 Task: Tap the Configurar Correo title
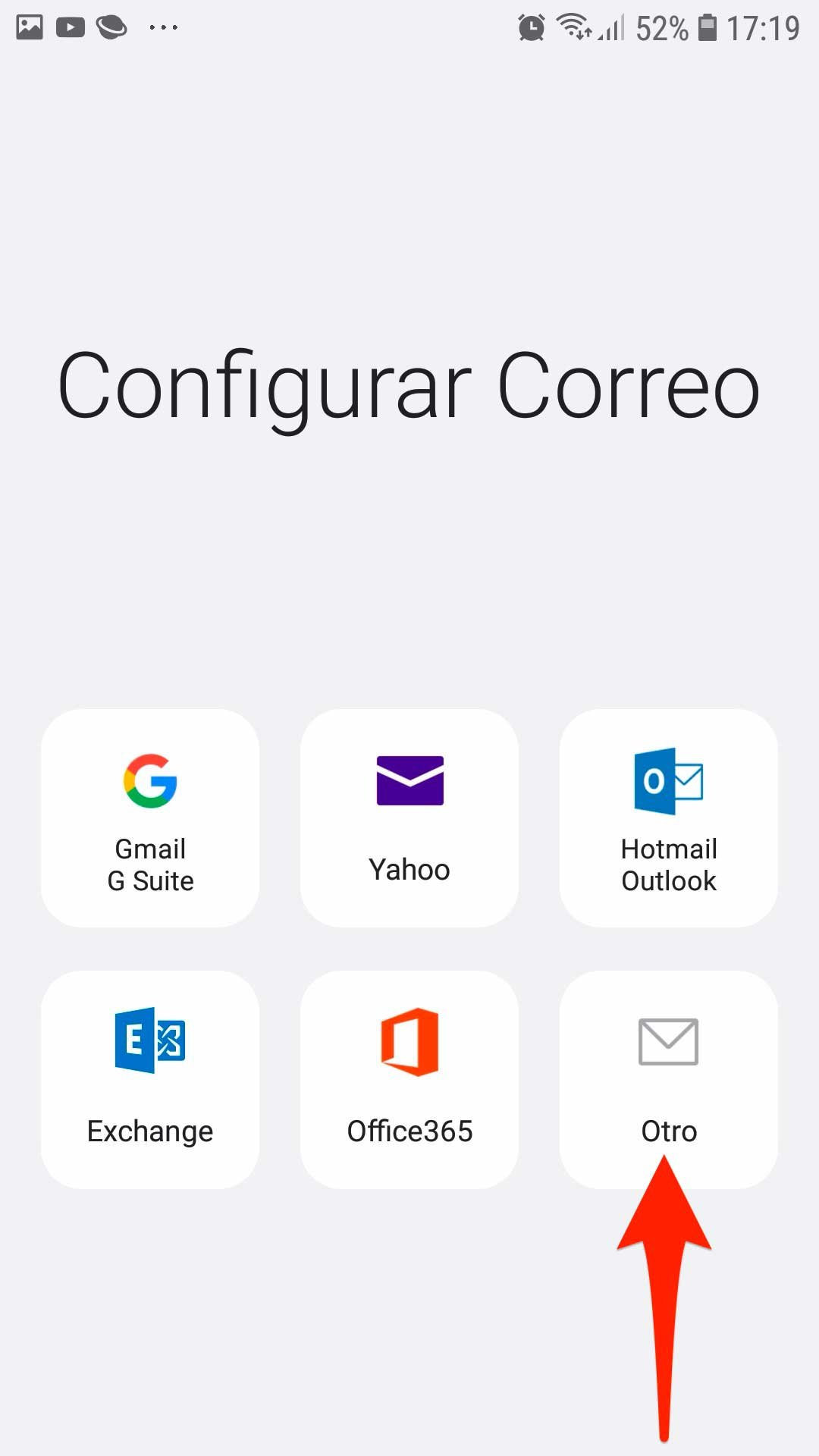coord(409,387)
